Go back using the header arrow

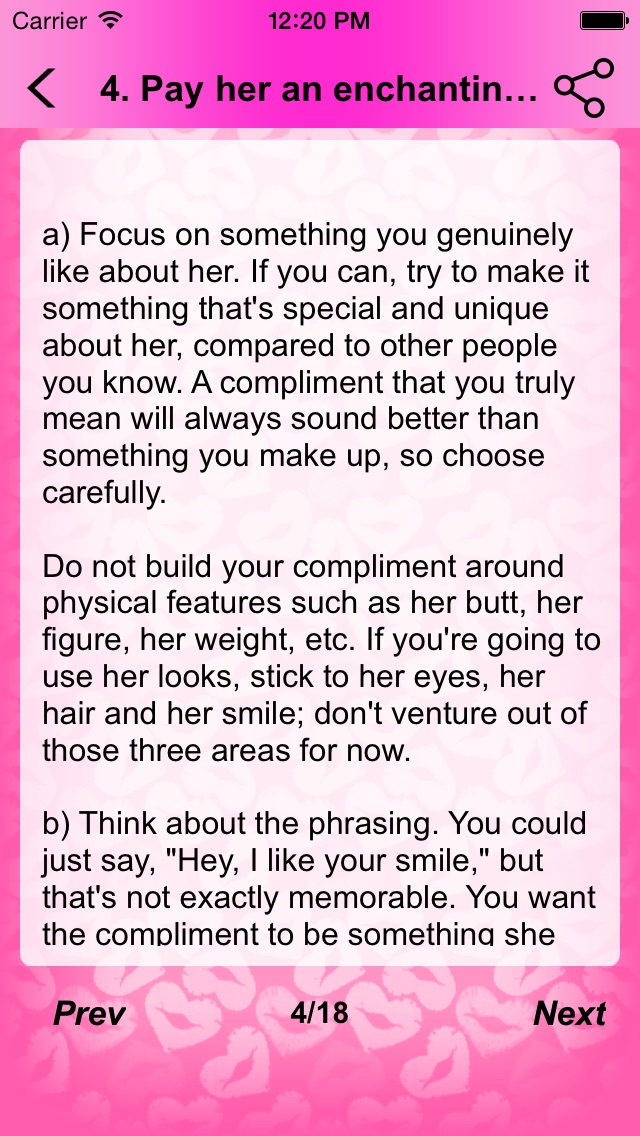41,88
